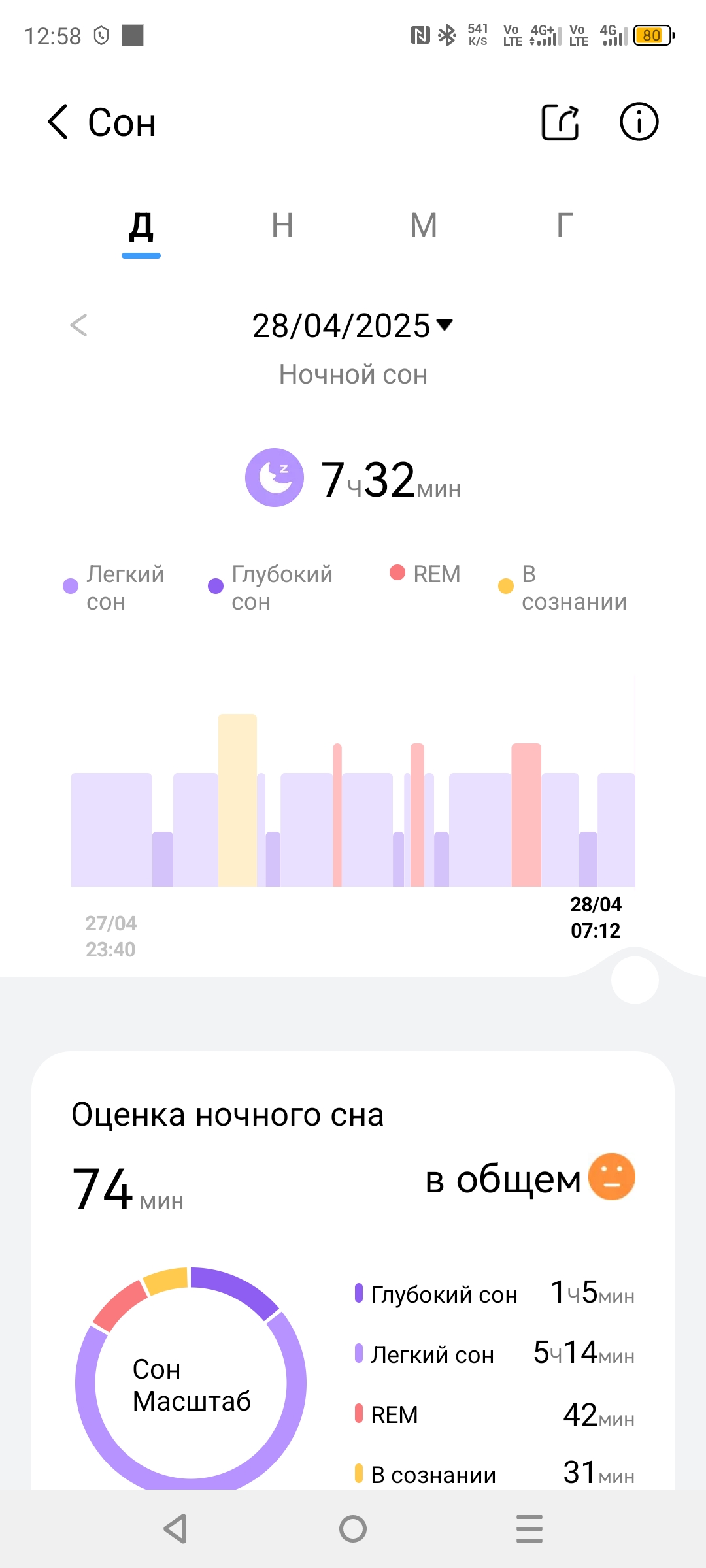706x1568 pixels.
Task: Switch to the М month tab
Action: (424, 226)
